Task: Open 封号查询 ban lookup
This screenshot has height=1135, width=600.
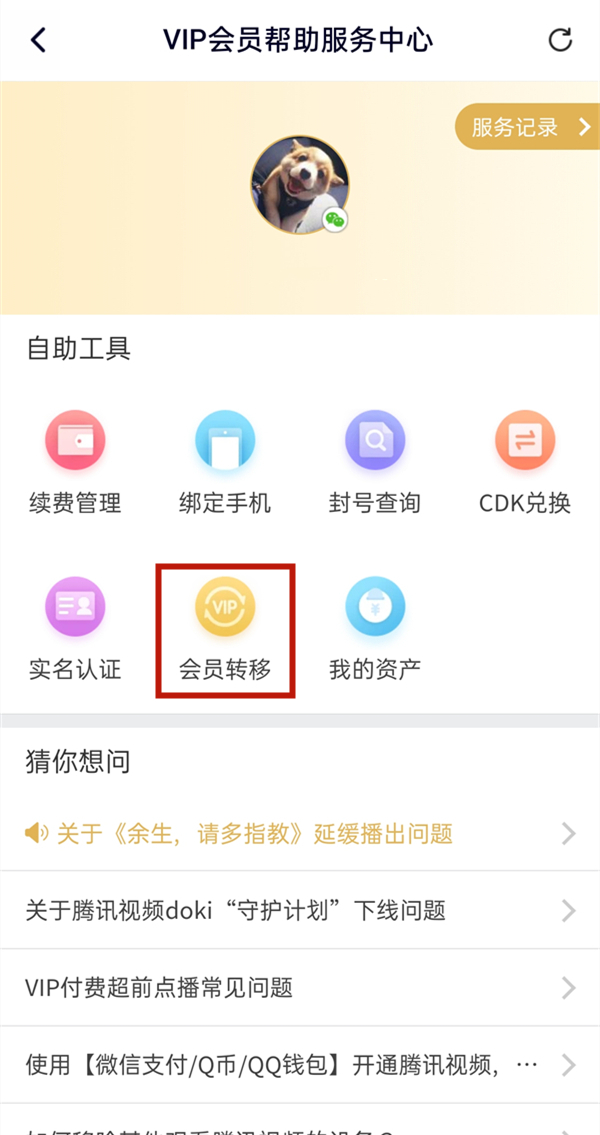Action: (x=375, y=462)
